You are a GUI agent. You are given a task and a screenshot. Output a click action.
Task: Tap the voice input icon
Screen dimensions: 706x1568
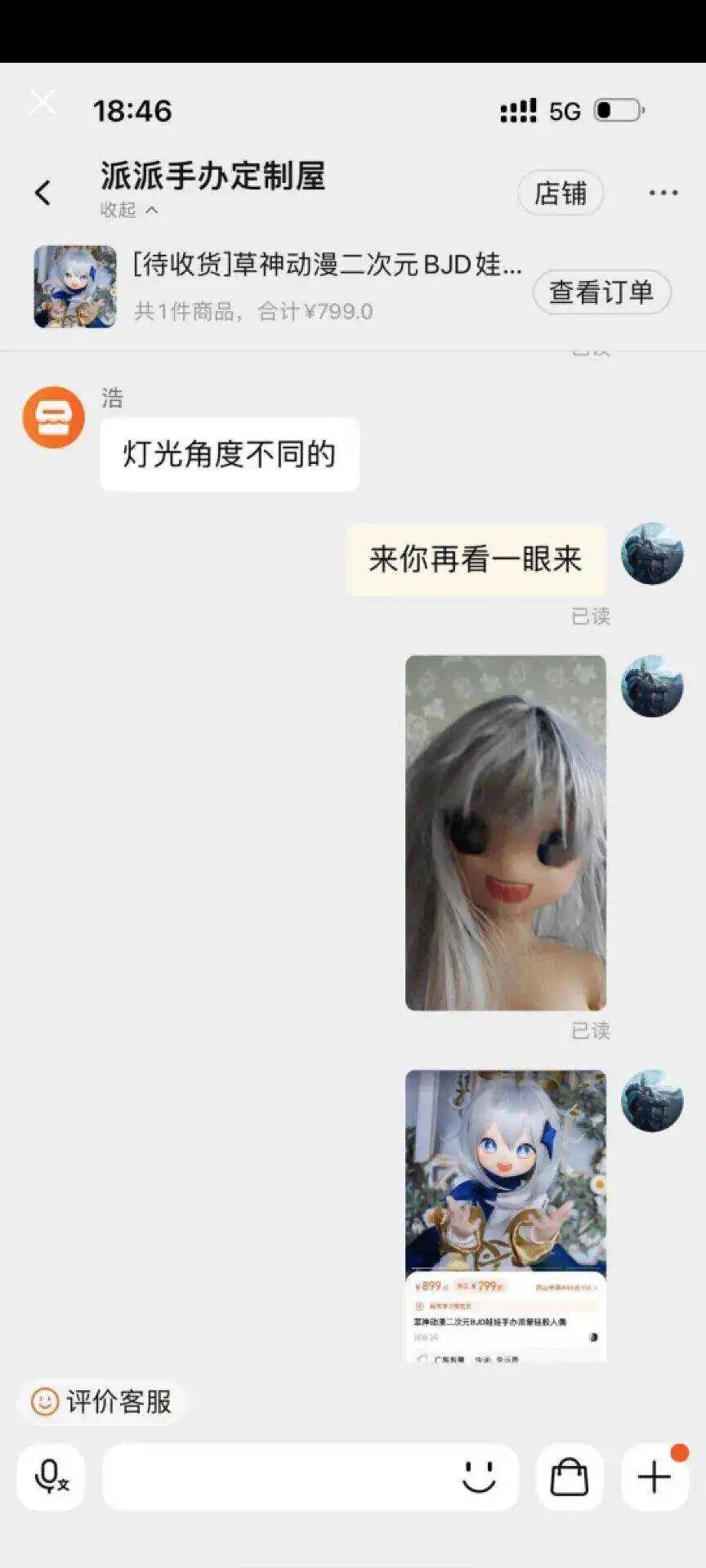tap(49, 1478)
